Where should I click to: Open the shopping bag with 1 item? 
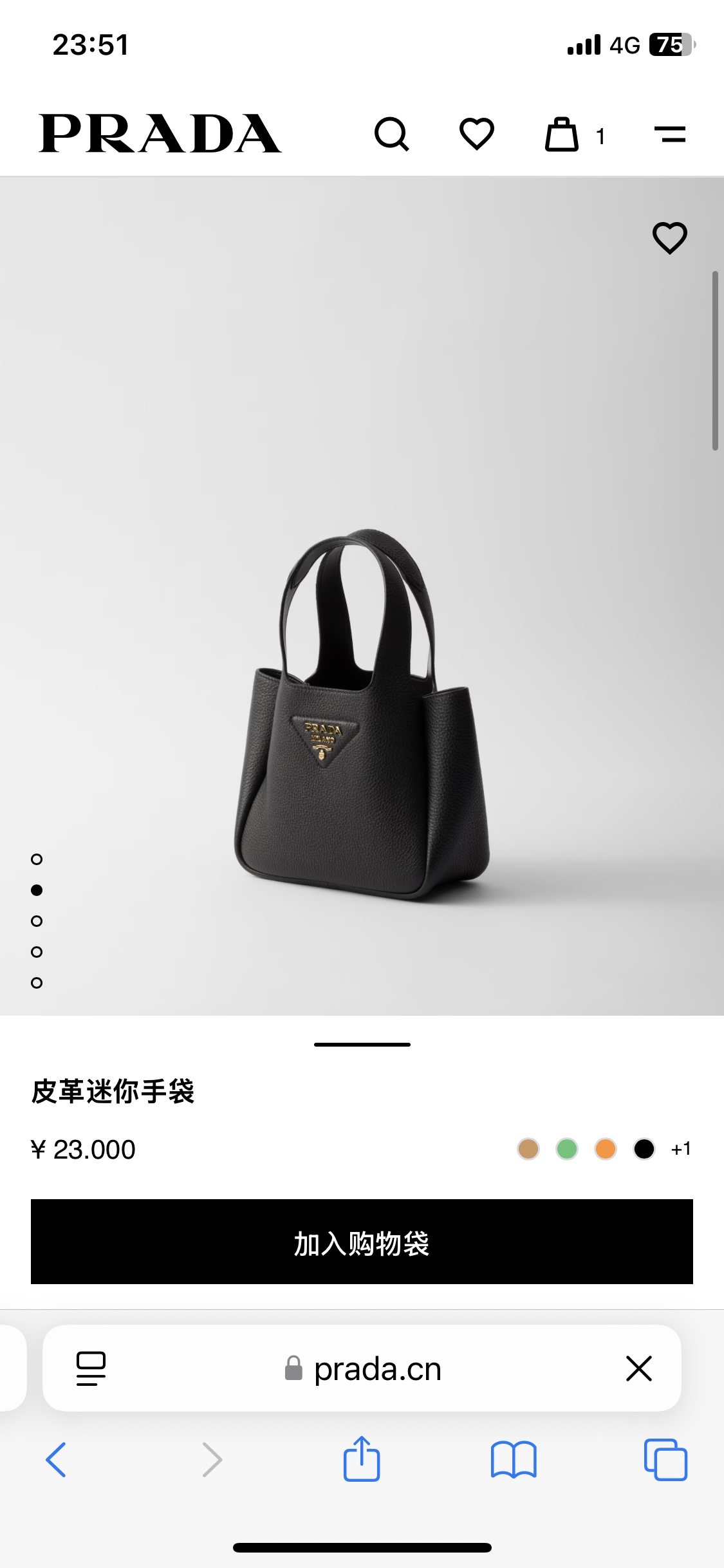pyautogui.click(x=562, y=135)
